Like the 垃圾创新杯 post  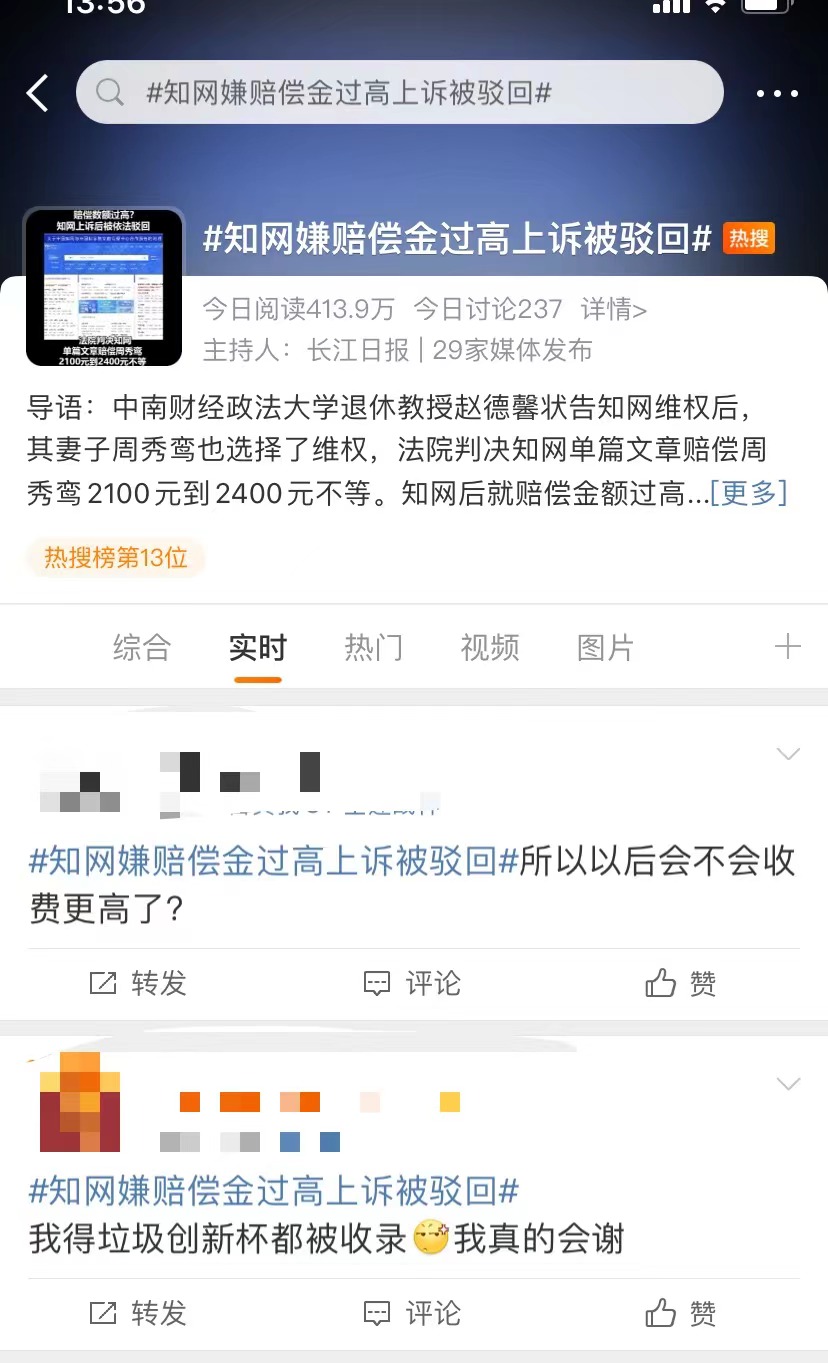click(x=681, y=1312)
